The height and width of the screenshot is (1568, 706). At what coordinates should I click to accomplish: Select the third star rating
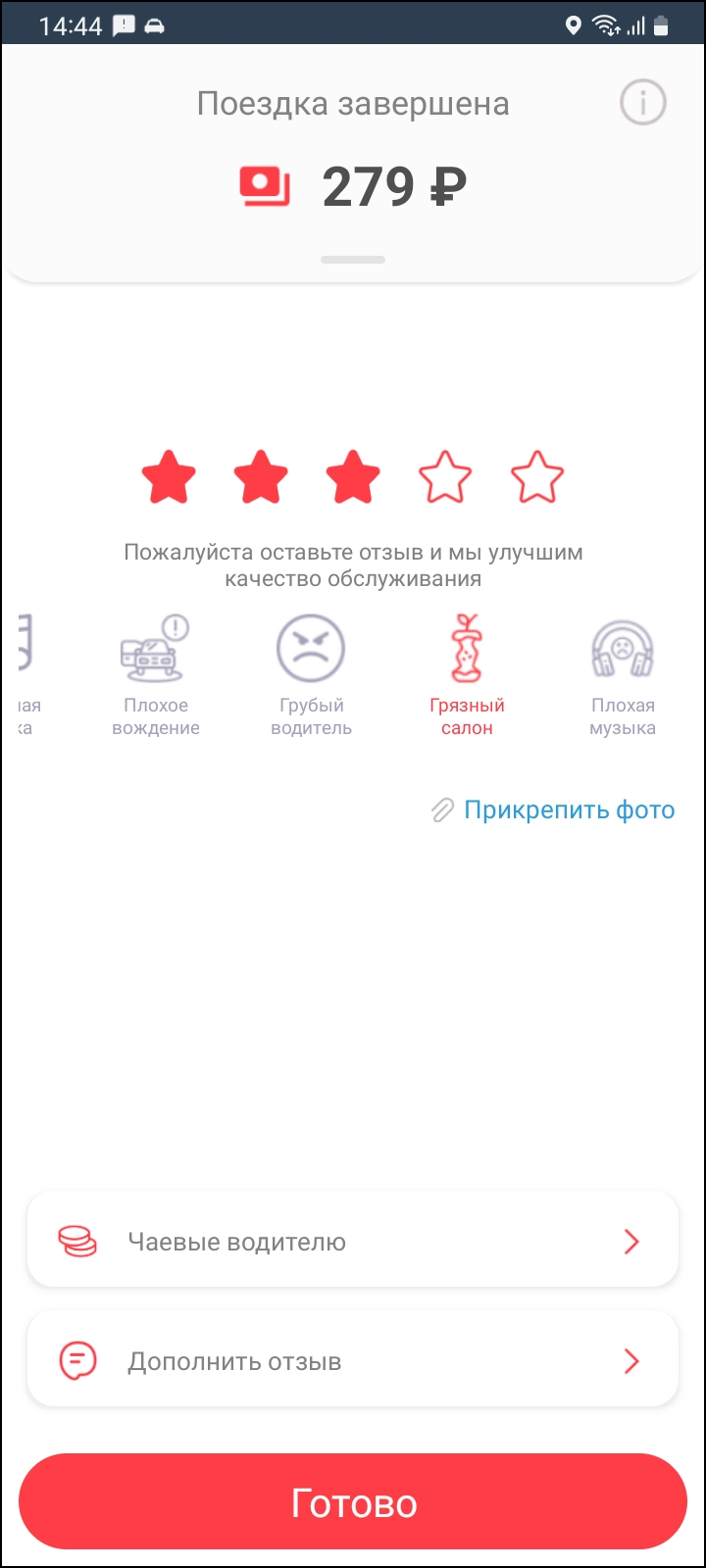[353, 477]
